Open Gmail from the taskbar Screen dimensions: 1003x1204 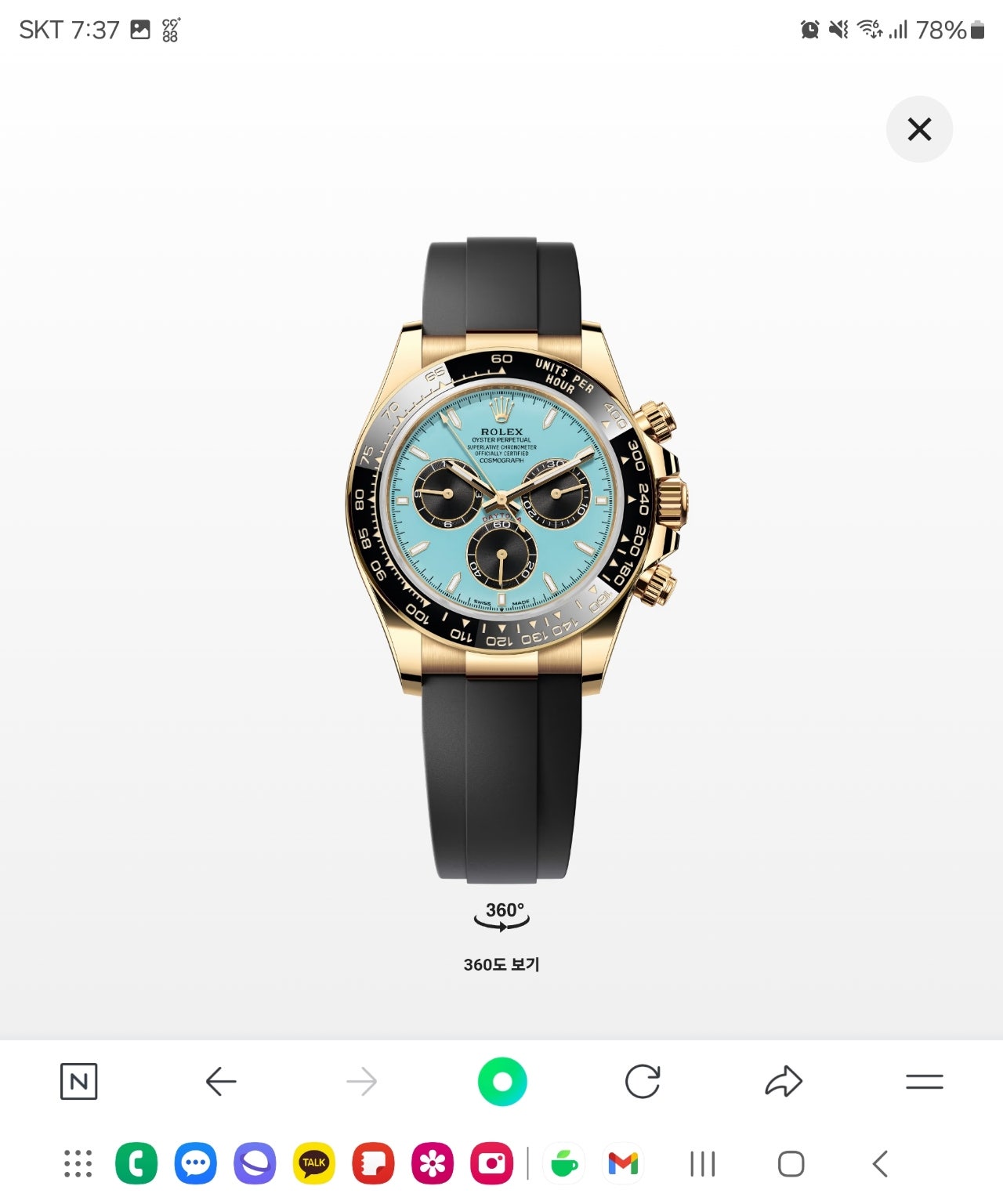623,1164
